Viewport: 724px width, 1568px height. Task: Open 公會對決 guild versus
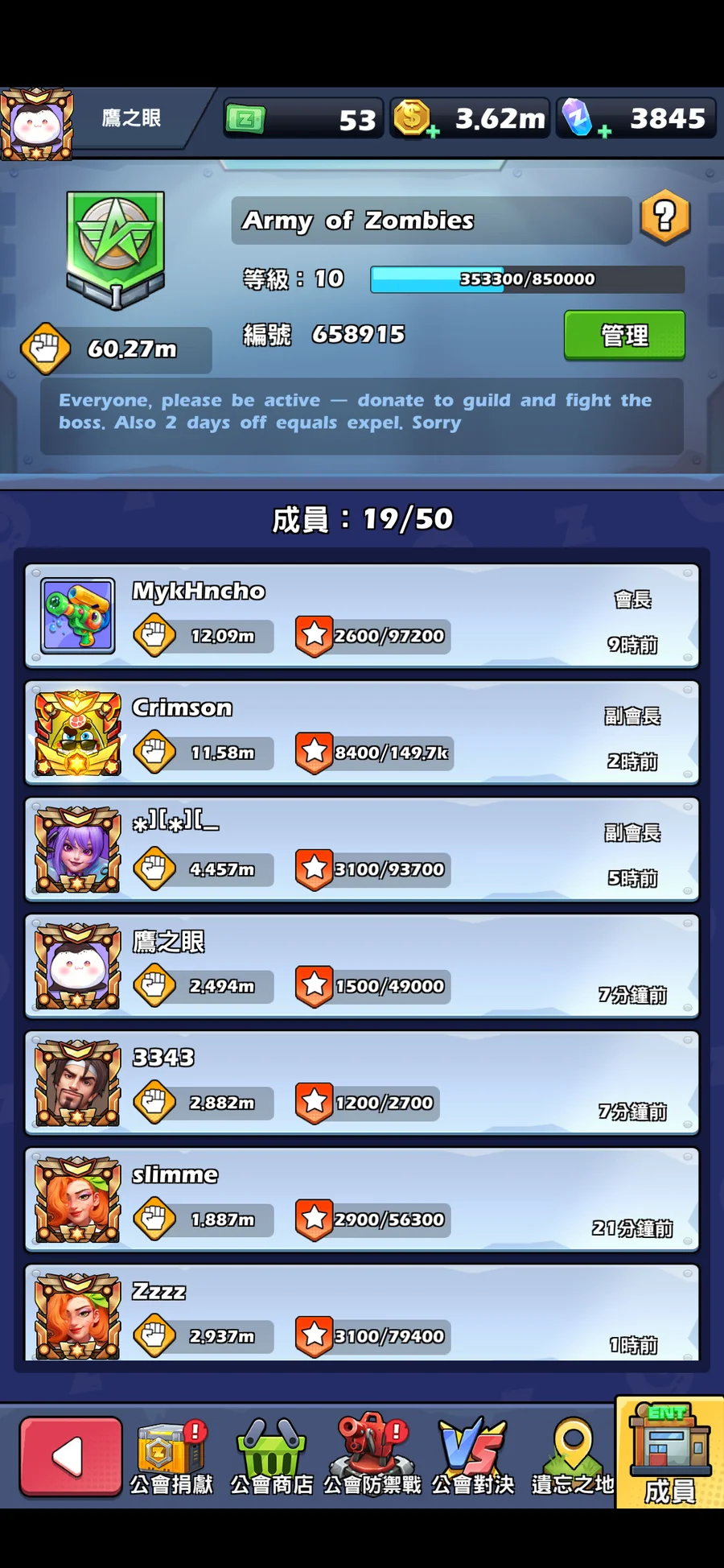point(473,1458)
